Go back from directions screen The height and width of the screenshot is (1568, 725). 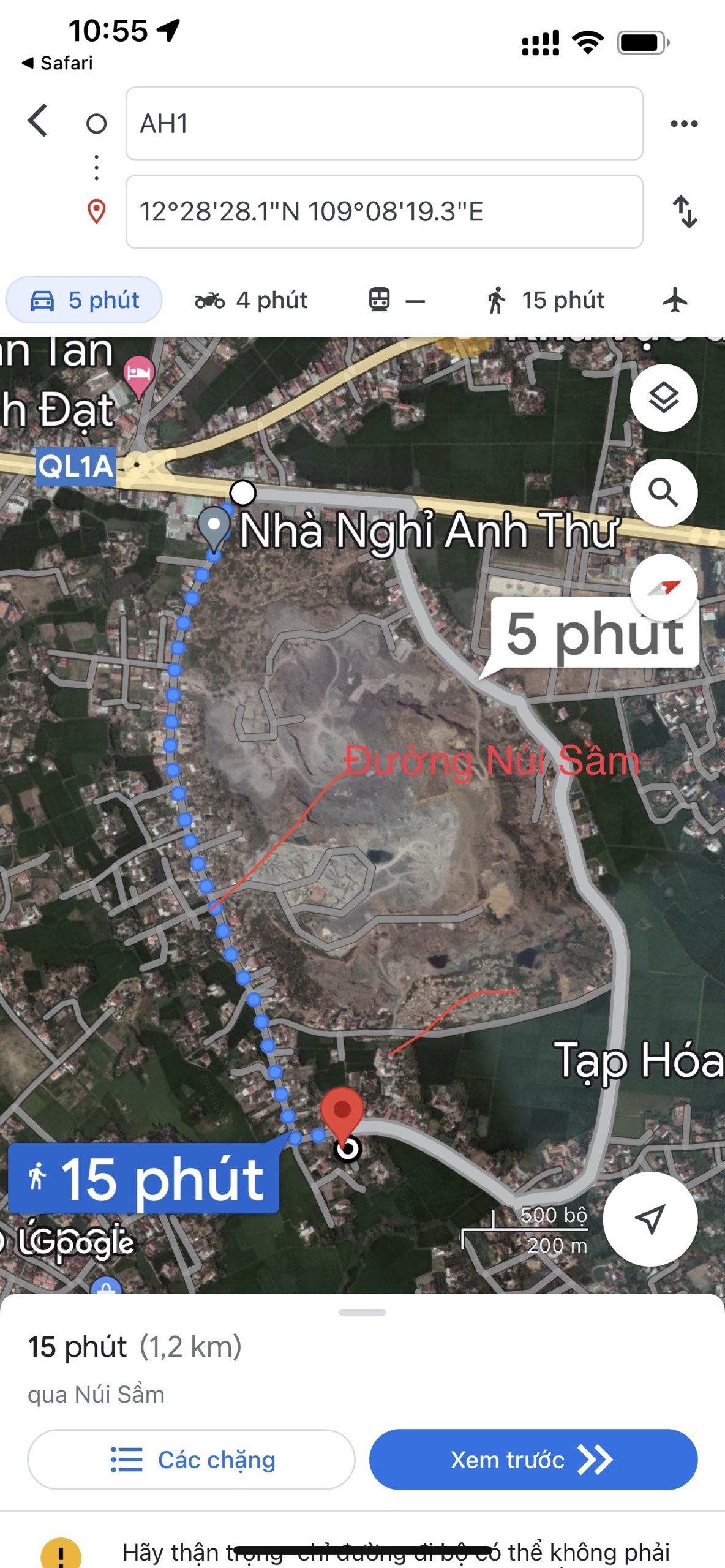tap(38, 120)
